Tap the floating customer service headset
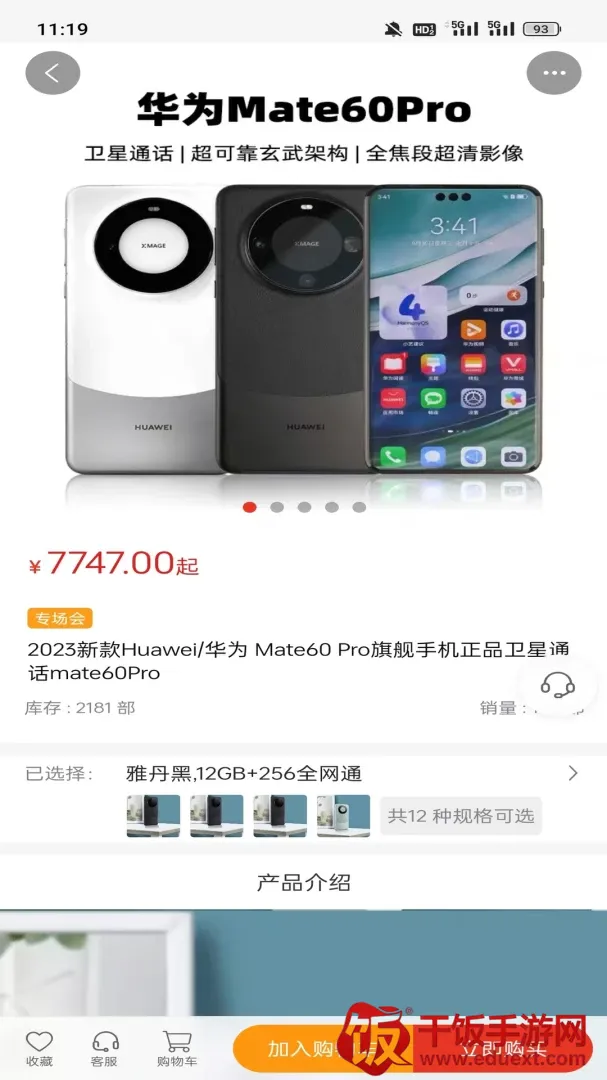This screenshot has width=607, height=1080. (x=557, y=685)
